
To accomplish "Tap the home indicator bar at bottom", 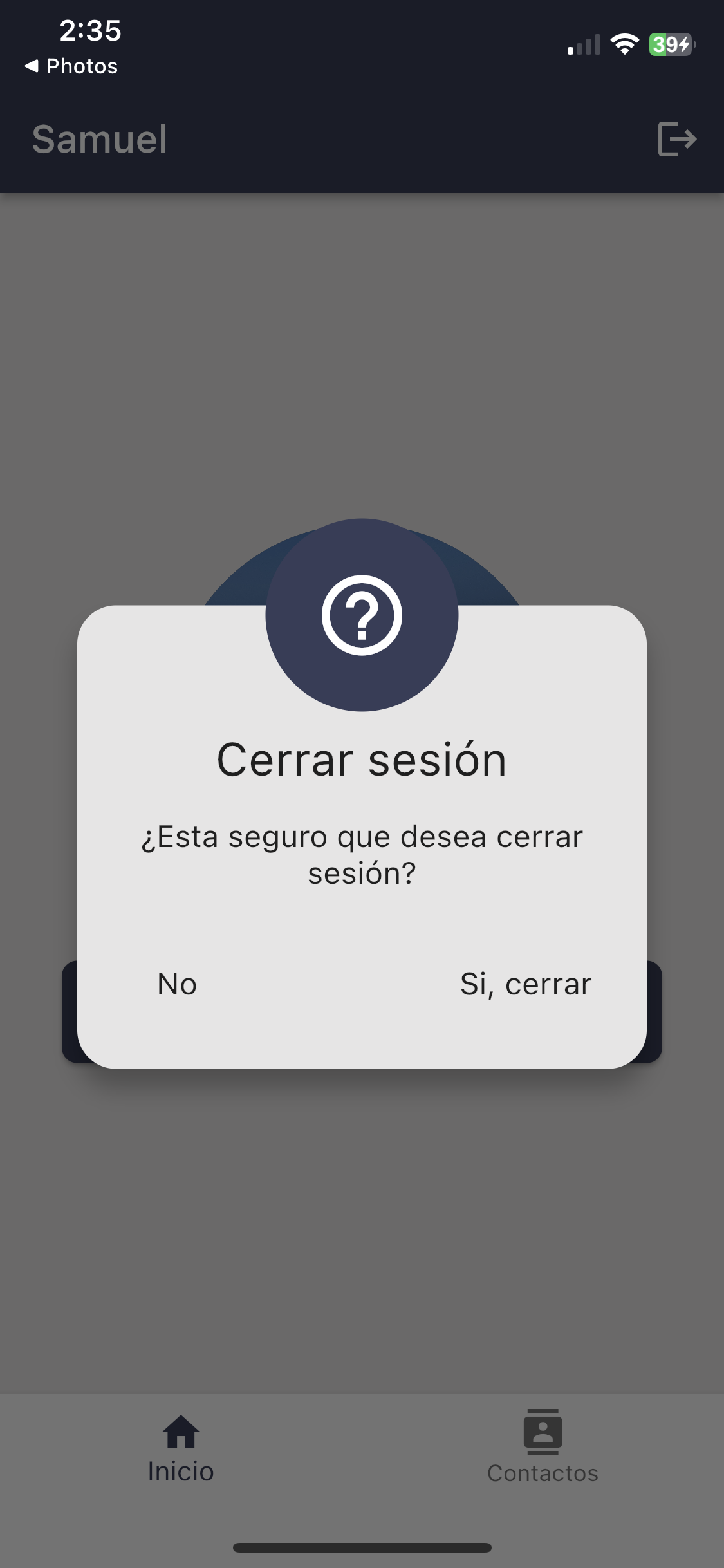I will [x=362, y=1547].
